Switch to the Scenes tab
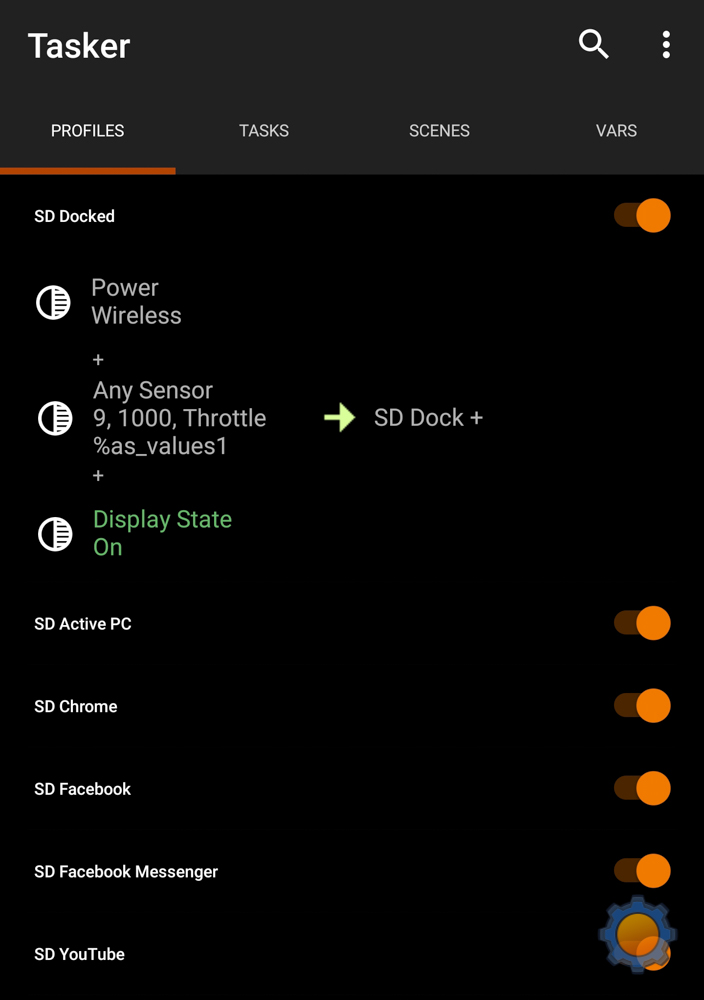 point(439,131)
